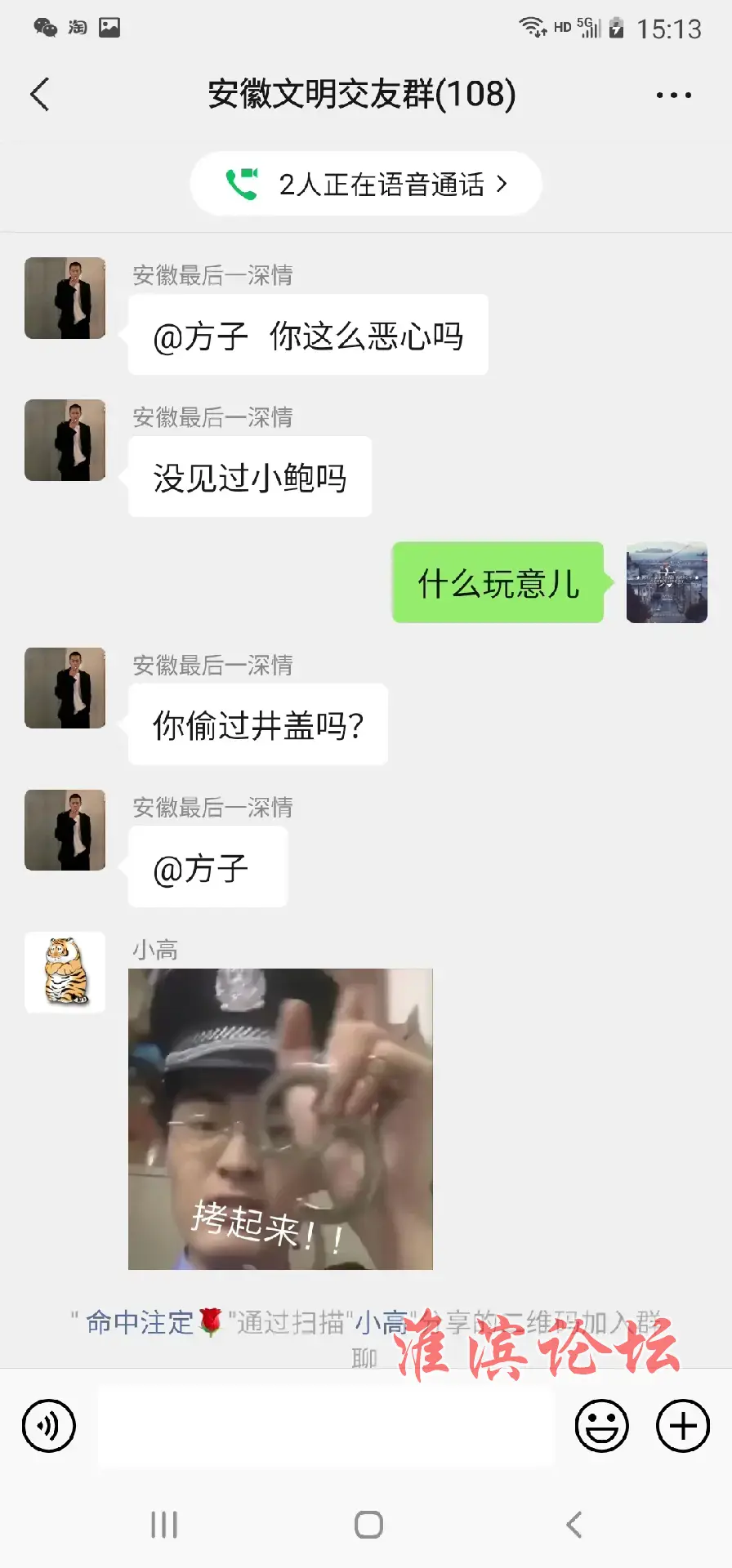The width and height of the screenshot is (732, 1568).
Task: Go back from the group chat
Action: pos(39,95)
